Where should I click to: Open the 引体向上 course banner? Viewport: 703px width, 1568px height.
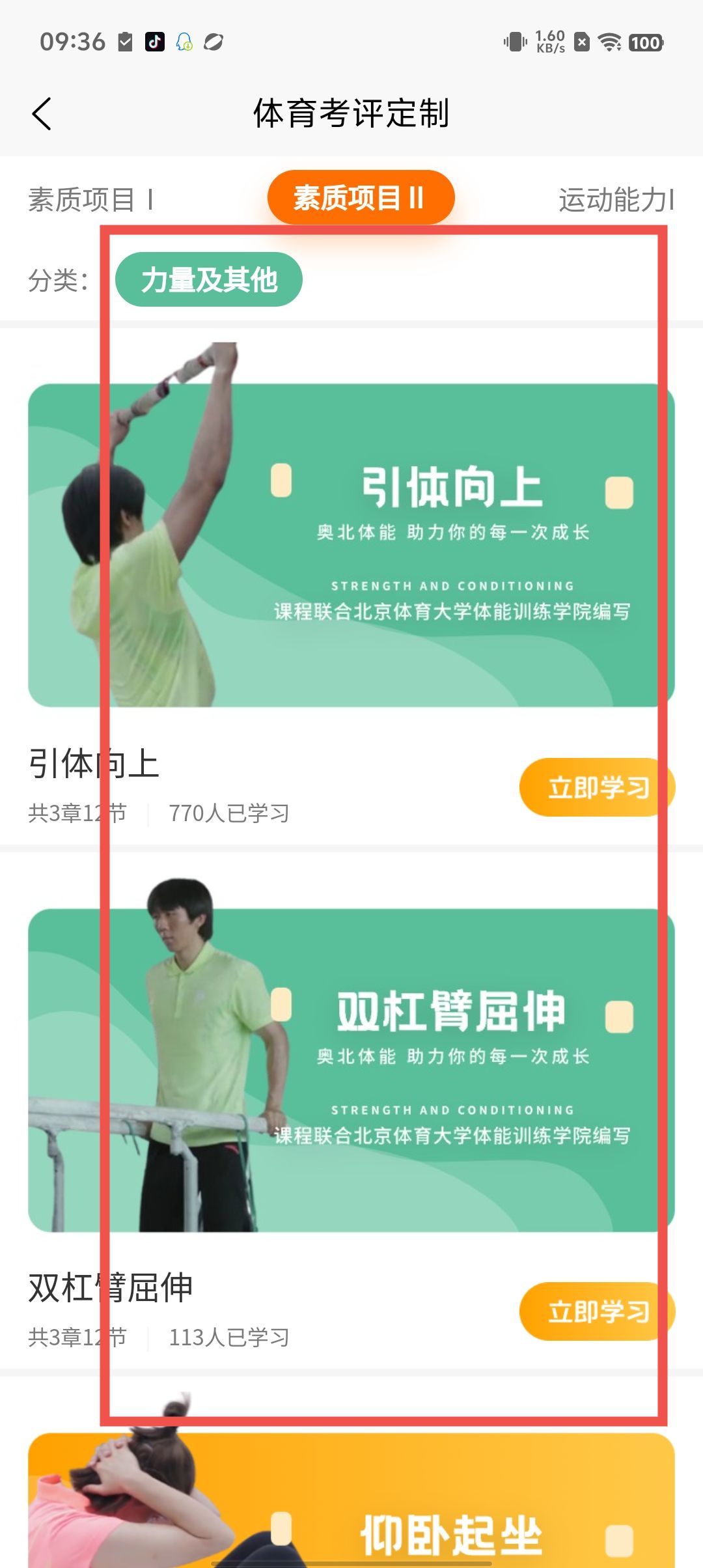click(x=351, y=545)
